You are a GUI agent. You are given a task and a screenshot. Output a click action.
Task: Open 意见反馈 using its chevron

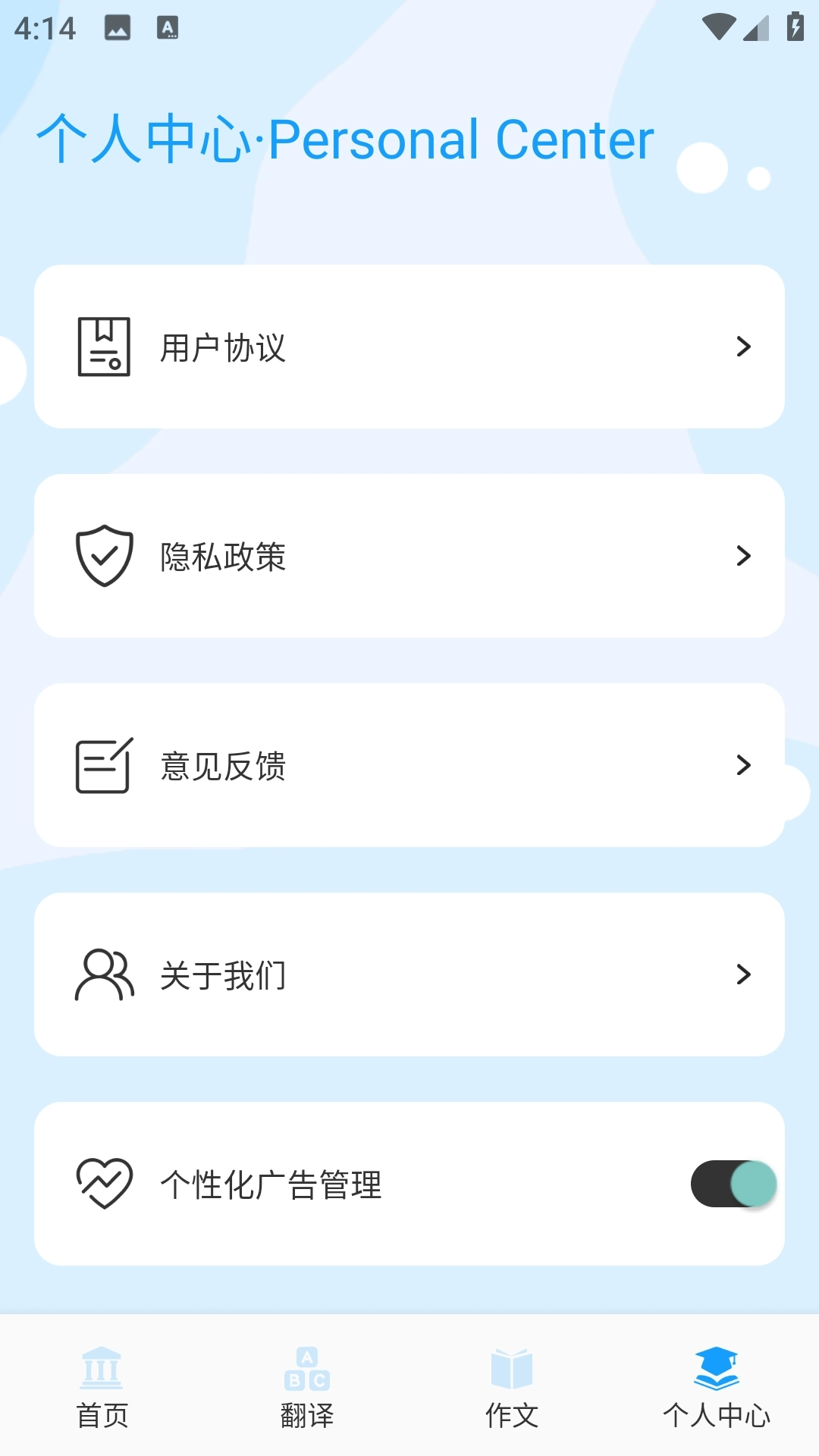click(744, 766)
